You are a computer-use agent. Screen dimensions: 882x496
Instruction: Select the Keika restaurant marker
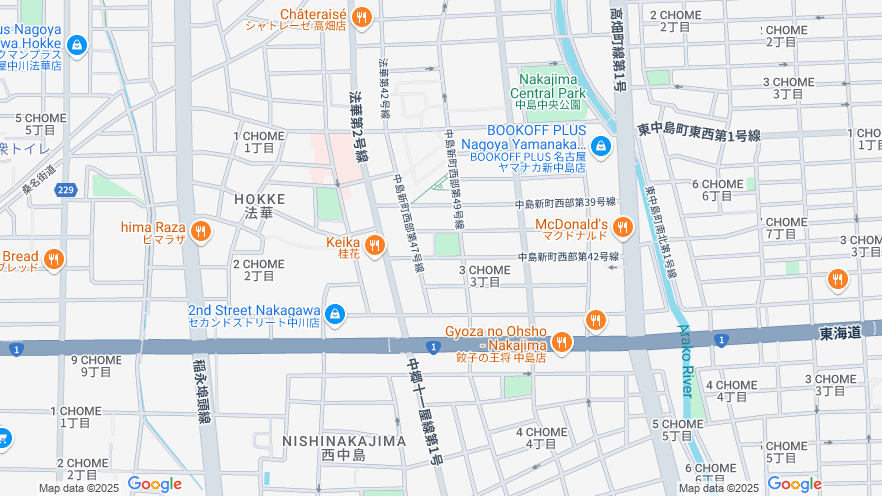point(375,245)
